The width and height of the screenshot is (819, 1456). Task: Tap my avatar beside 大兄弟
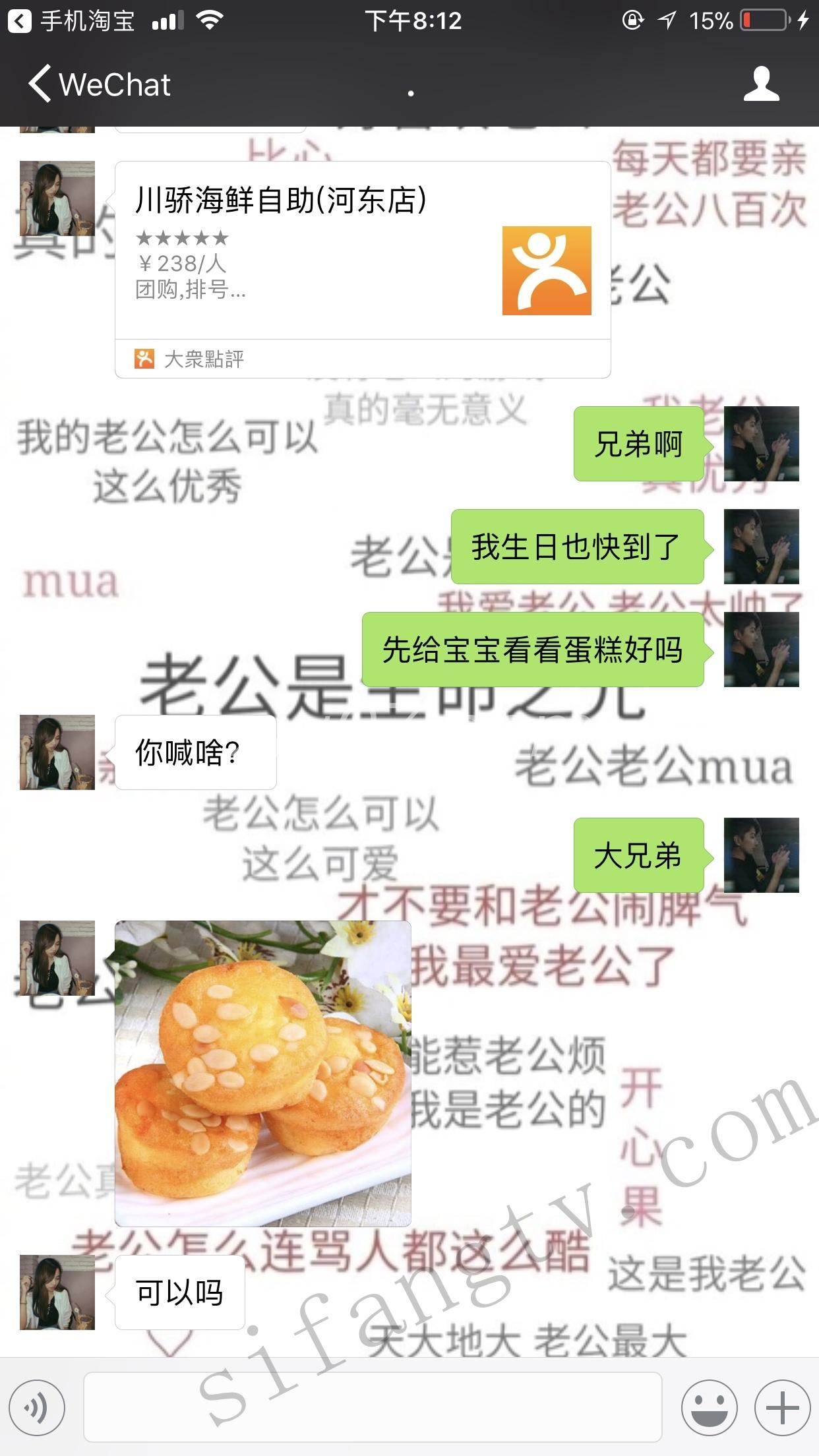pyautogui.click(x=761, y=855)
